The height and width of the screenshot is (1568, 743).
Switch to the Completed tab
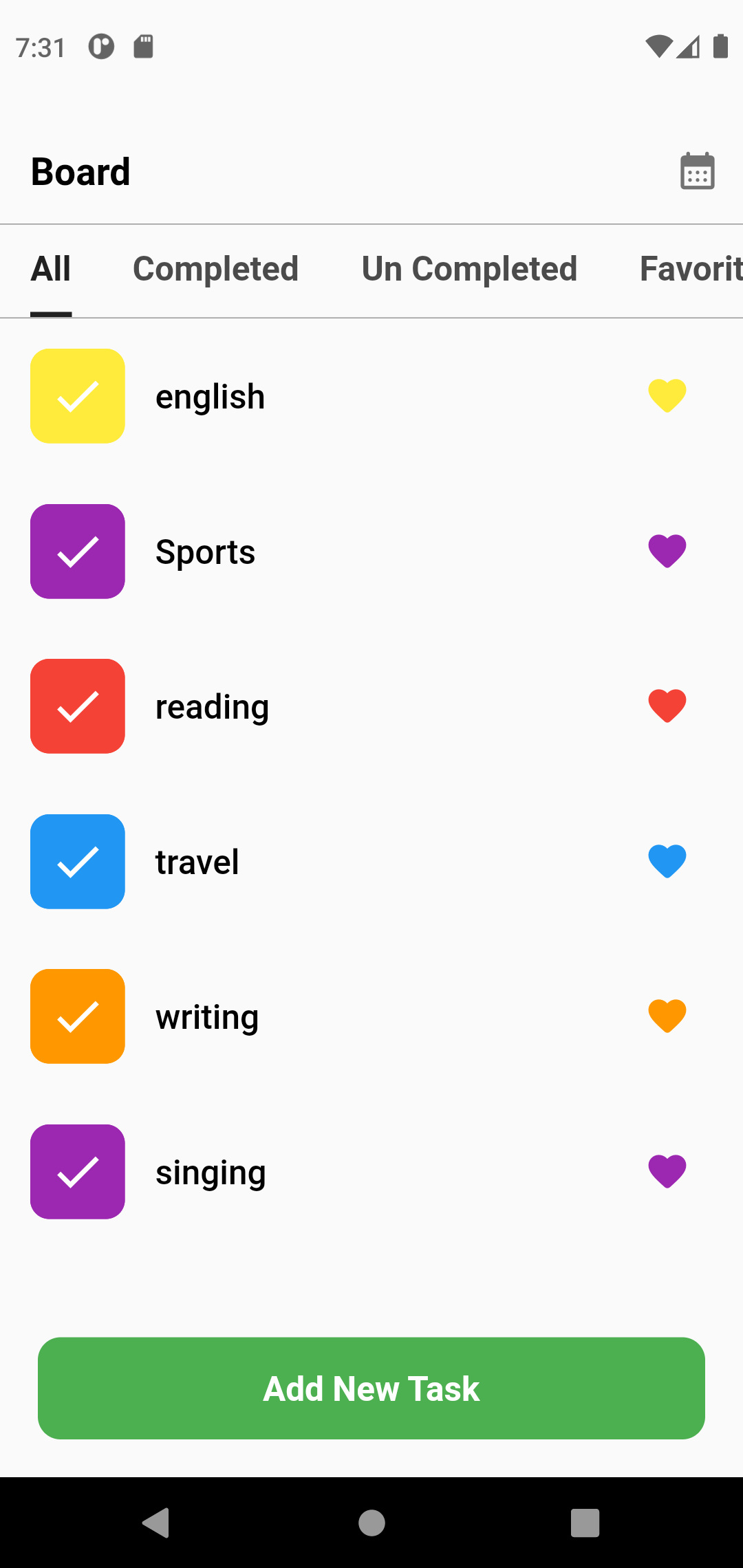click(x=216, y=269)
